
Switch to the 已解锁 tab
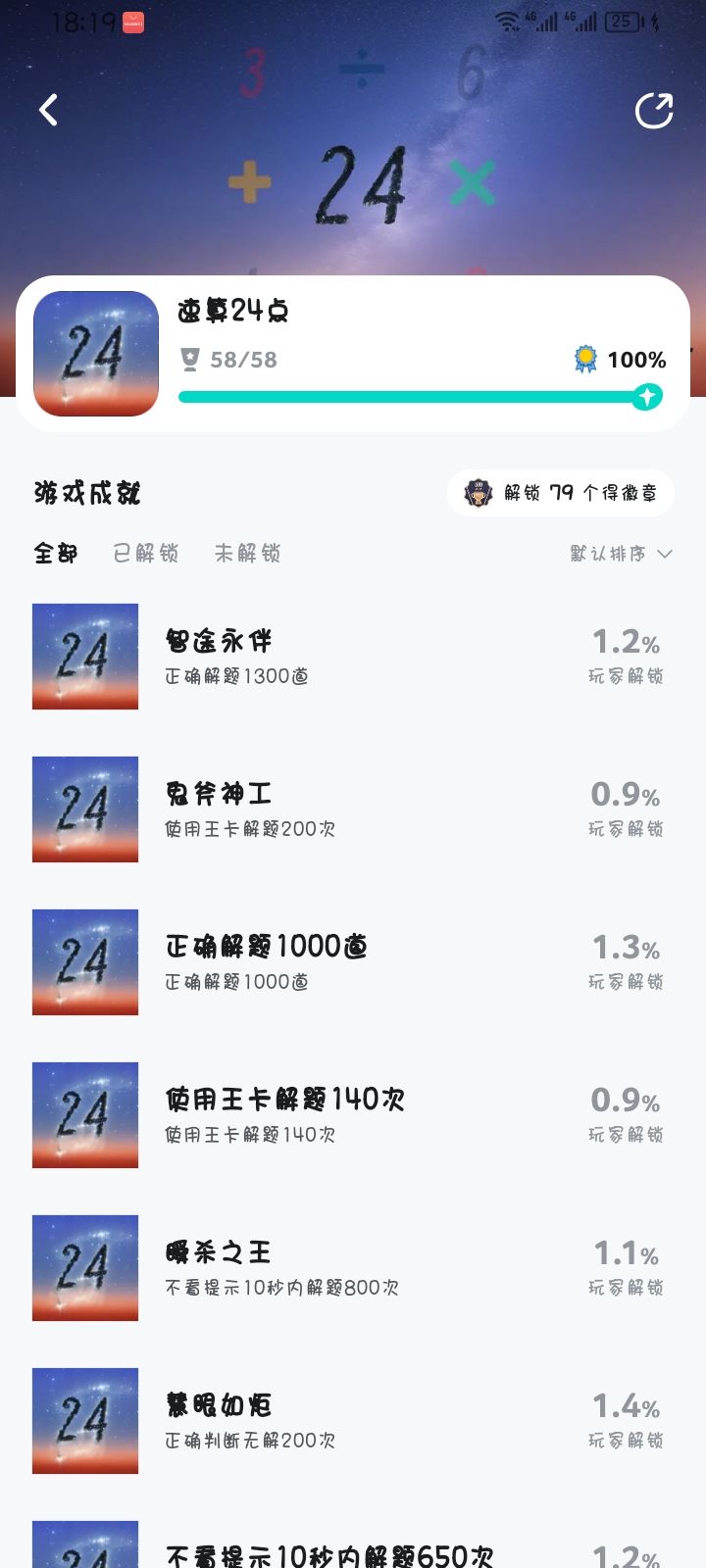point(146,554)
